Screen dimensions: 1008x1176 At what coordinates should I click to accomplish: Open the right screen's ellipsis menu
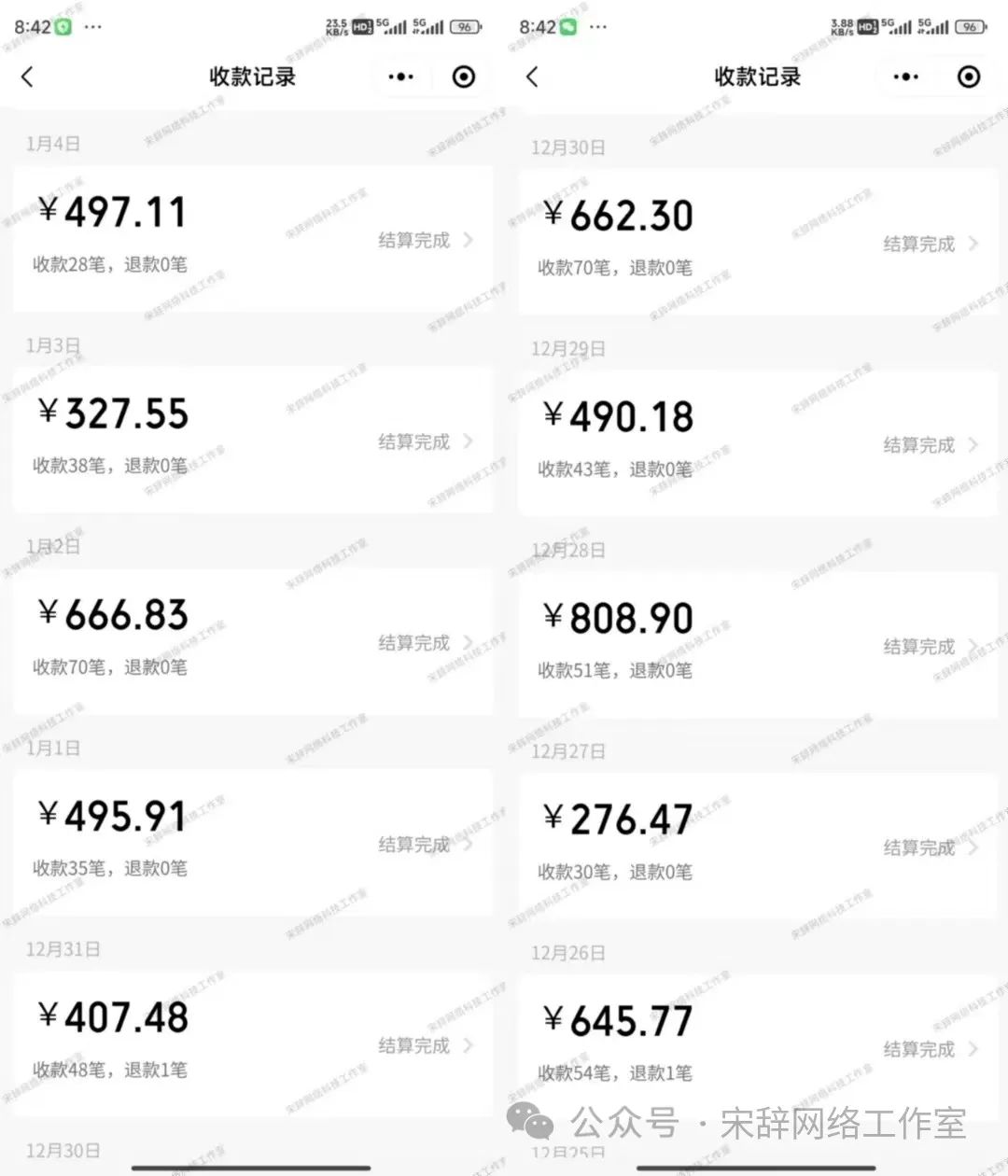[903, 77]
